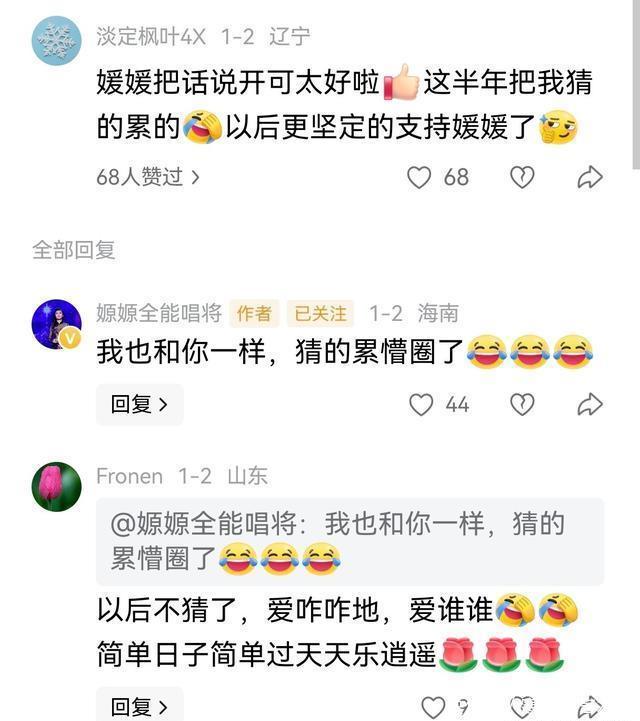This screenshot has height=721, width=640.
Task: Like 淡定枫叶4X's comment
Action: click(x=419, y=177)
